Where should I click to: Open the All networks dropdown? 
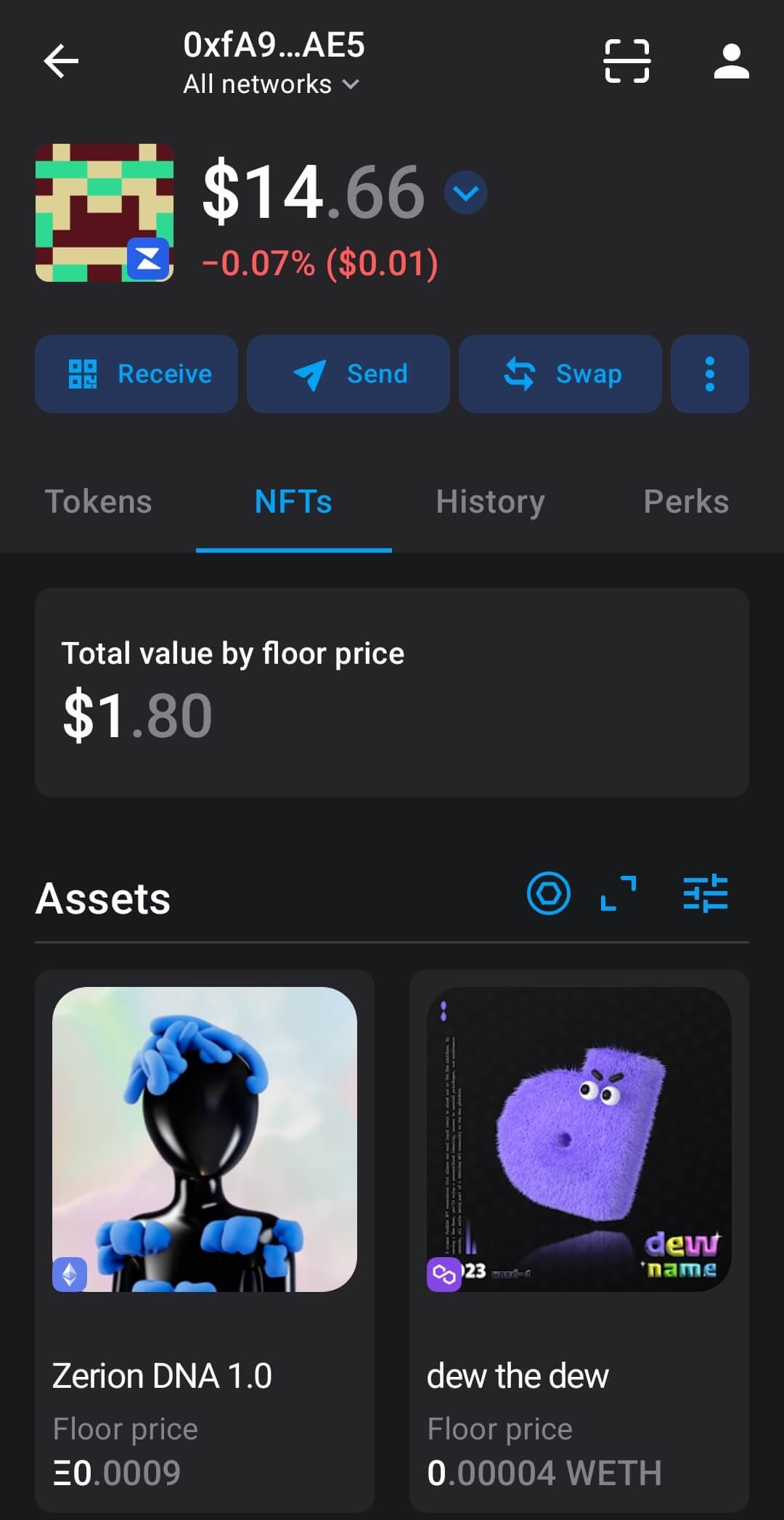(x=271, y=84)
